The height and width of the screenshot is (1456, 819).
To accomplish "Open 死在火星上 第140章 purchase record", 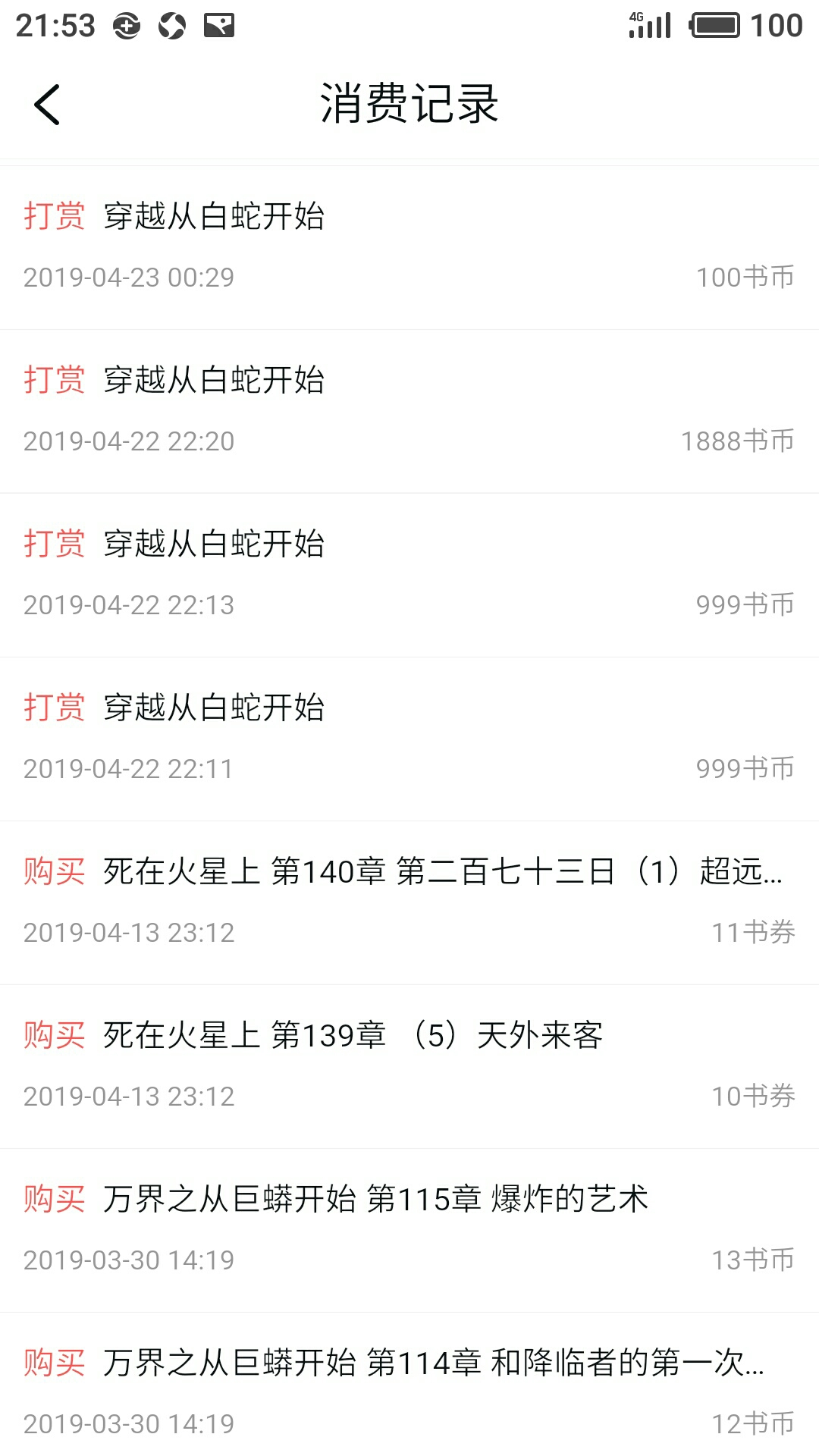I will click(409, 903).
